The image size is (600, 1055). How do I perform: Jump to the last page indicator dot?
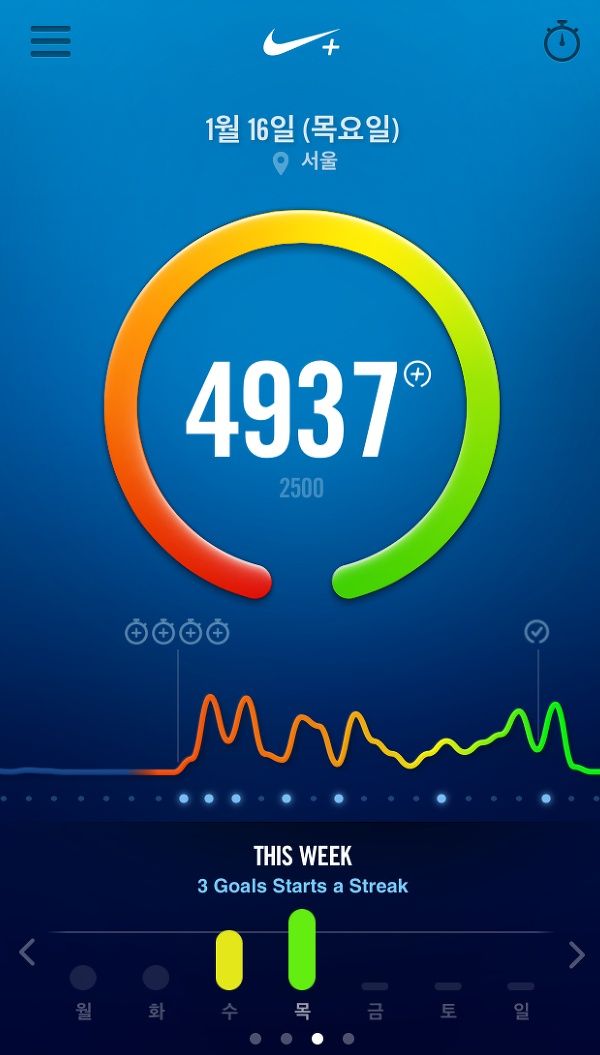pyautogui.click(x=348, y=1039)
